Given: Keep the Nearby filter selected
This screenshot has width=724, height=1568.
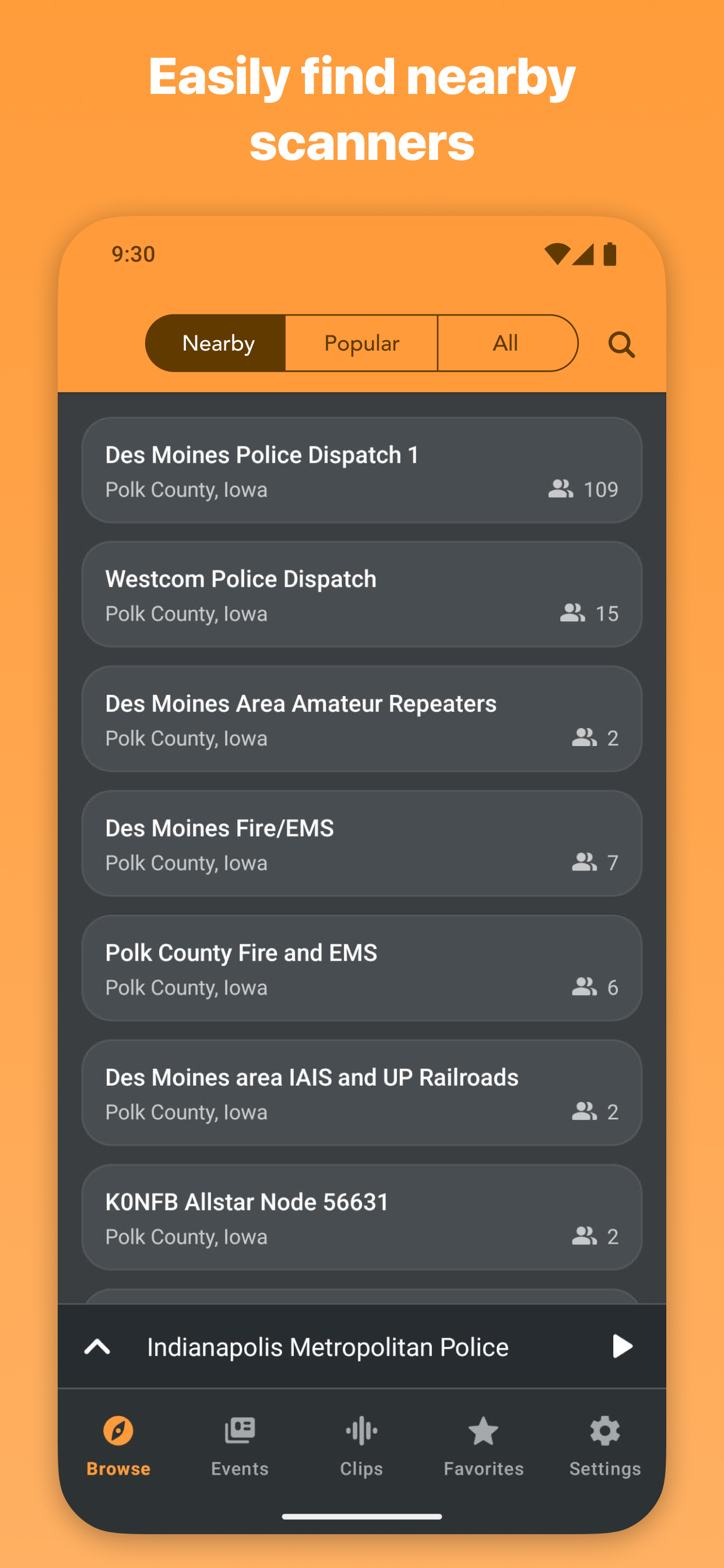Looking at the screenshot, I should [x=219, y=342].
